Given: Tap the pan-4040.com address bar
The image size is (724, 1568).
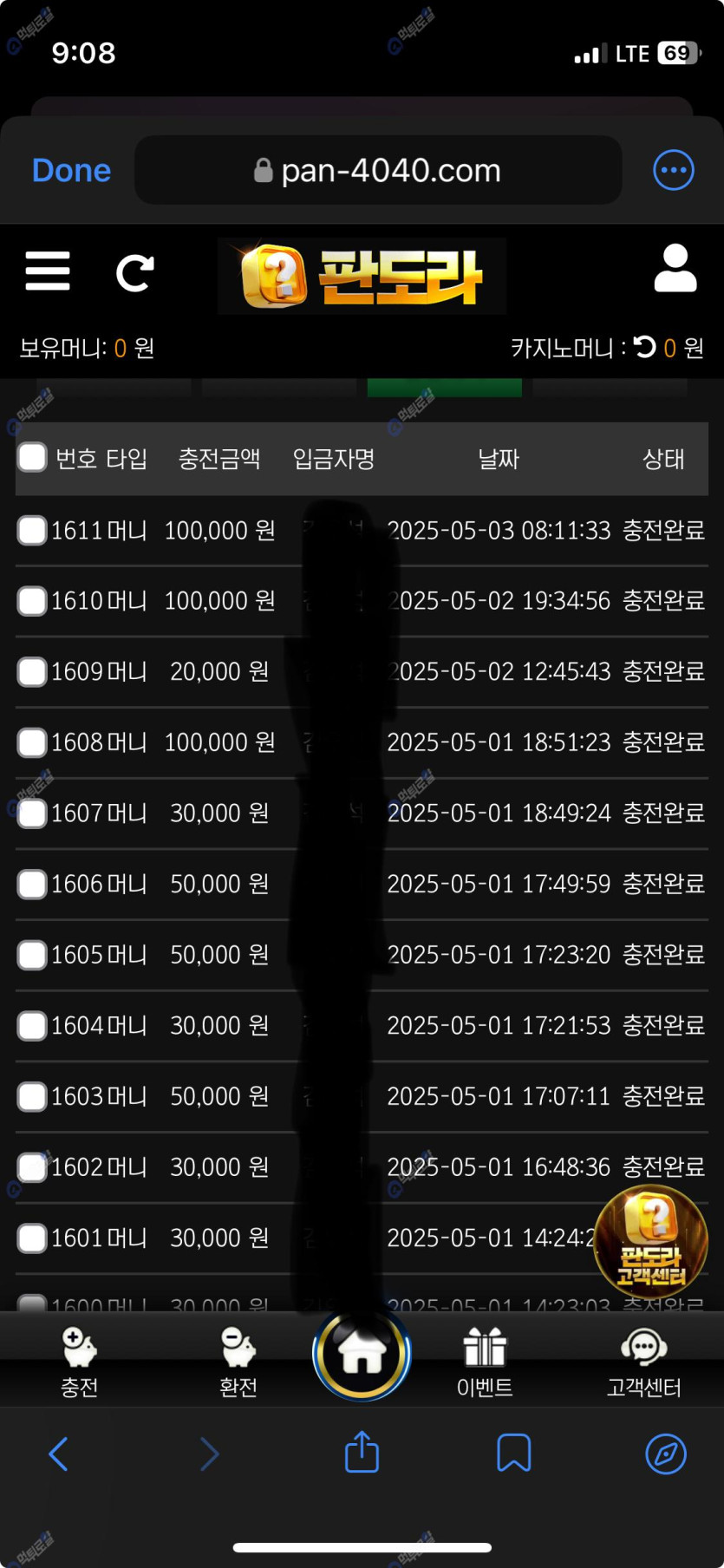Looking at the screenshot, I should point(378,171).
